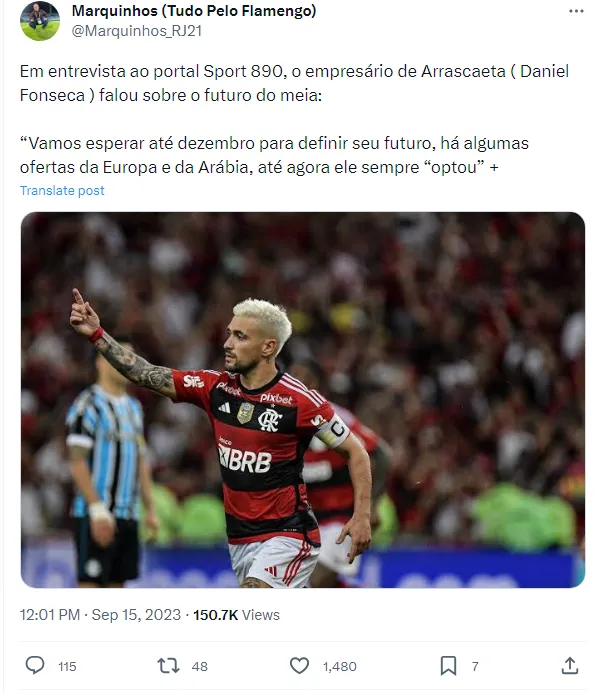
Task: Like the tweet about Arrascaeta
Action: point(299,665)
